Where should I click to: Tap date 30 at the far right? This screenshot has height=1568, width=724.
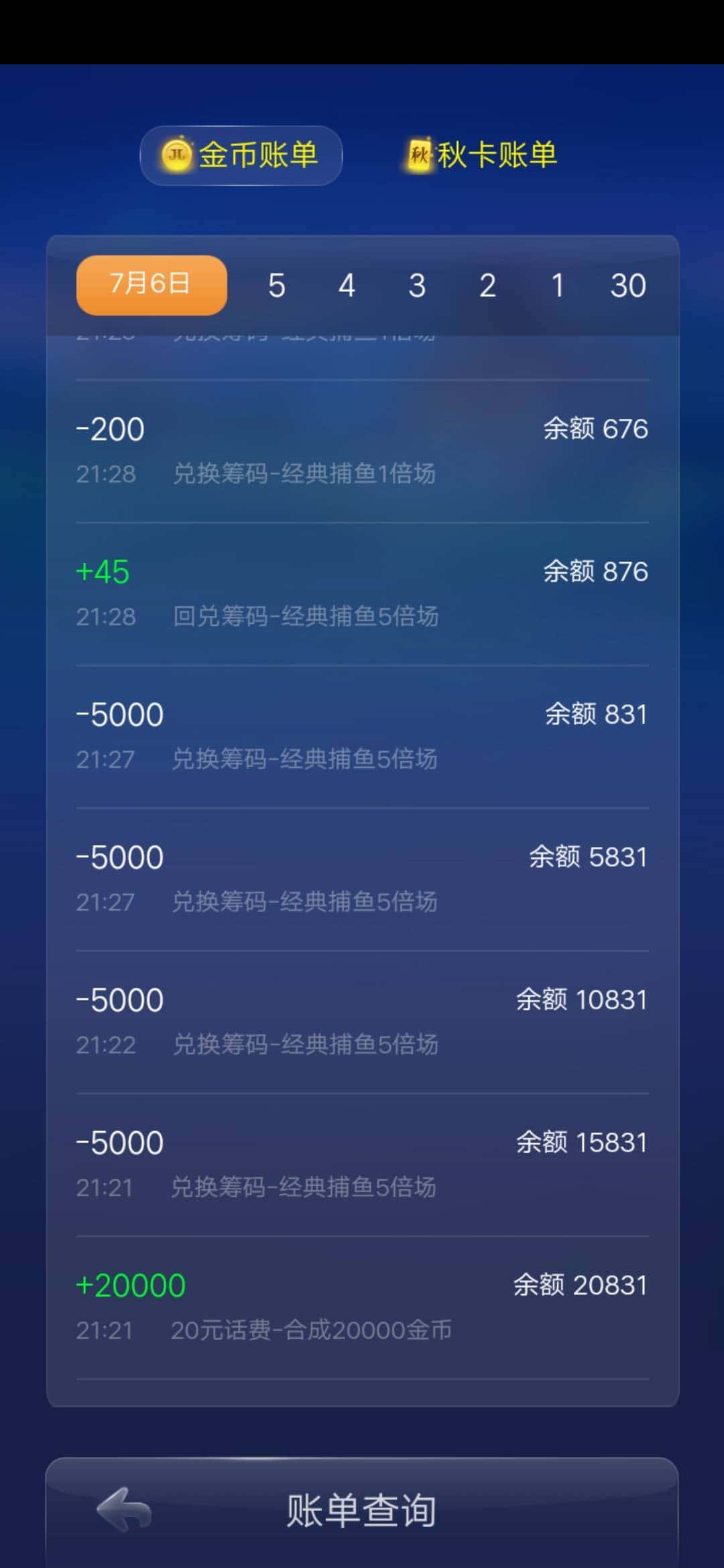[x=627, y=285]
